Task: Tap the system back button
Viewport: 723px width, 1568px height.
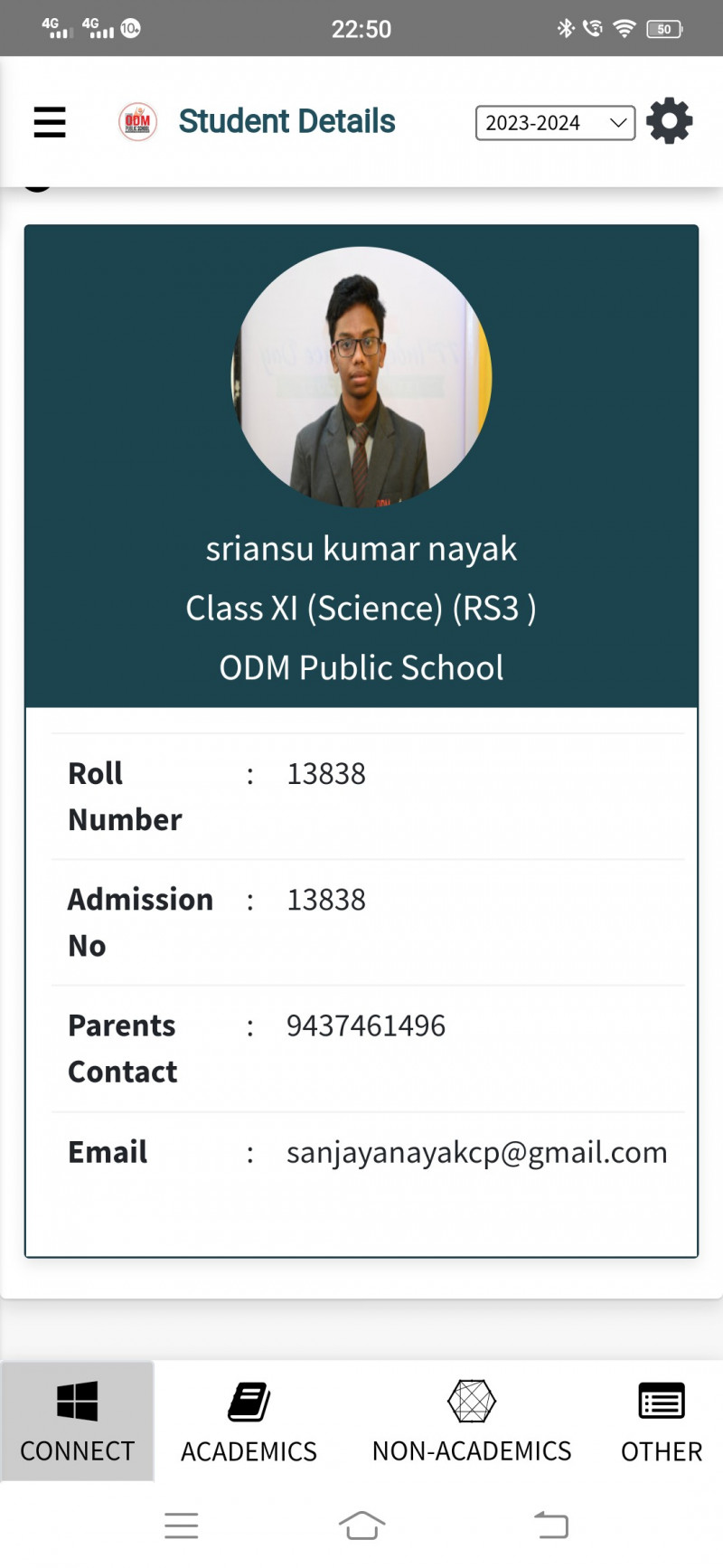Action: point(550,1525)
